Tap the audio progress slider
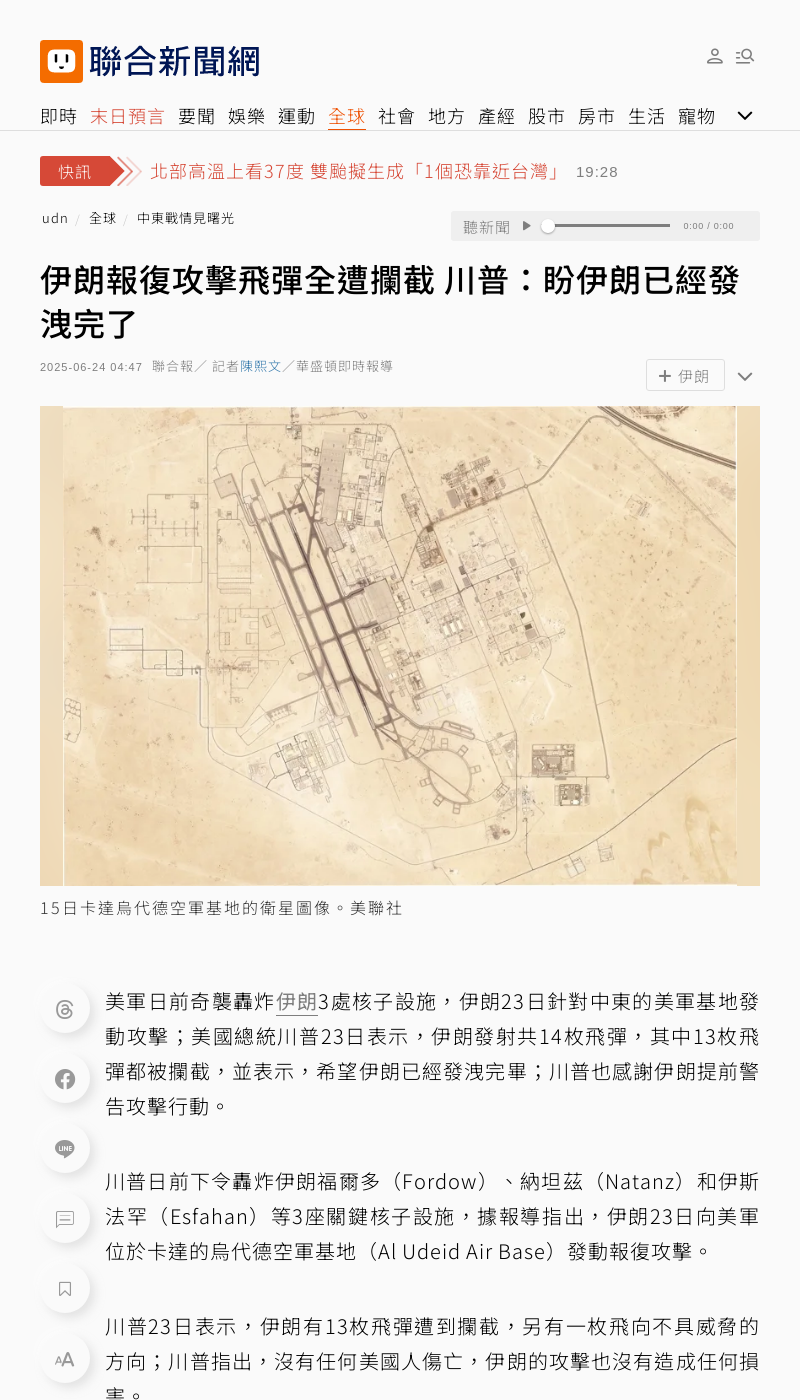Image resolution: width=800 pixels, height=1400 pixels. (610, 226)
